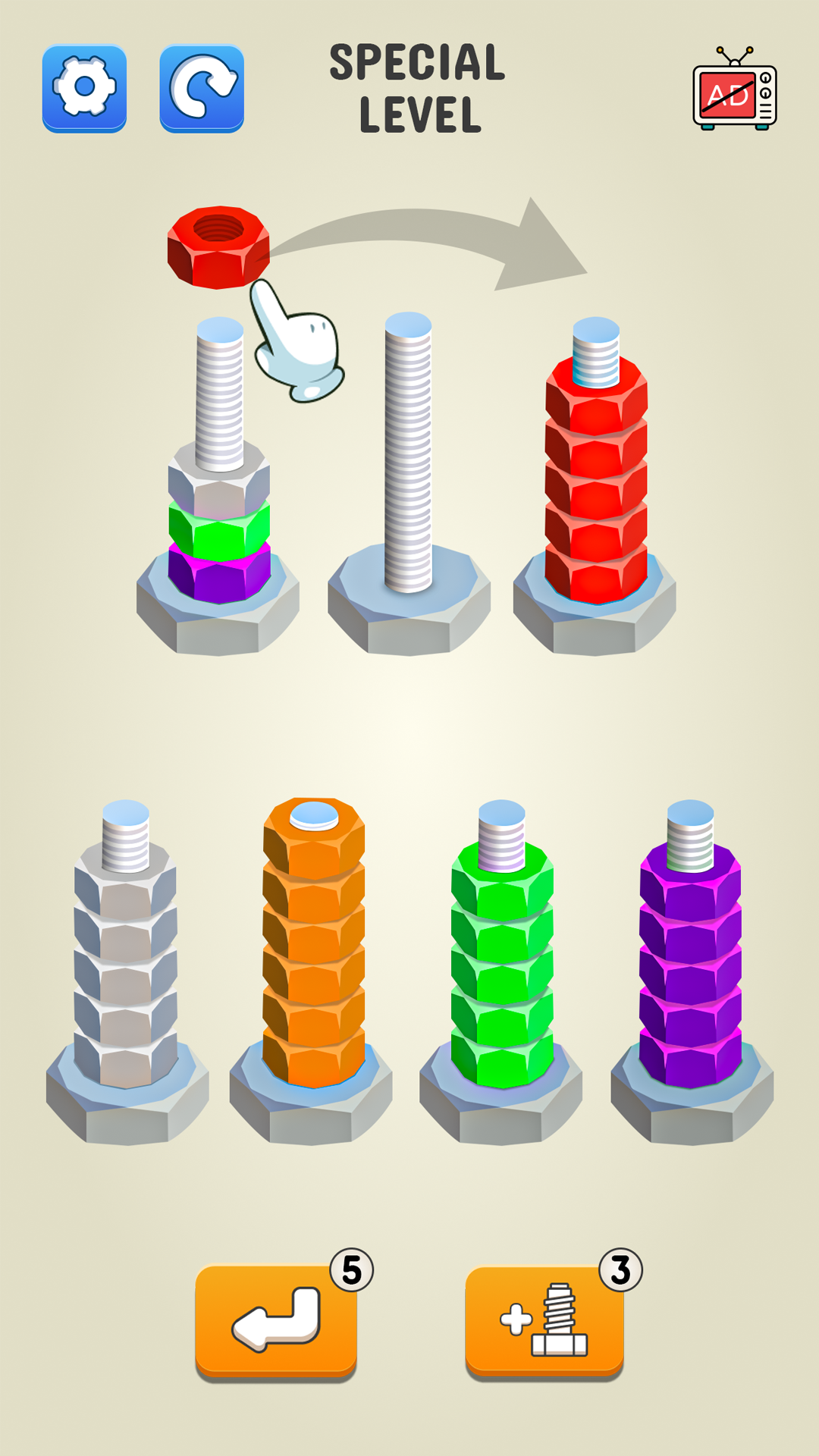
Task: Select the orange nut bolt
Action: point(313,955)
